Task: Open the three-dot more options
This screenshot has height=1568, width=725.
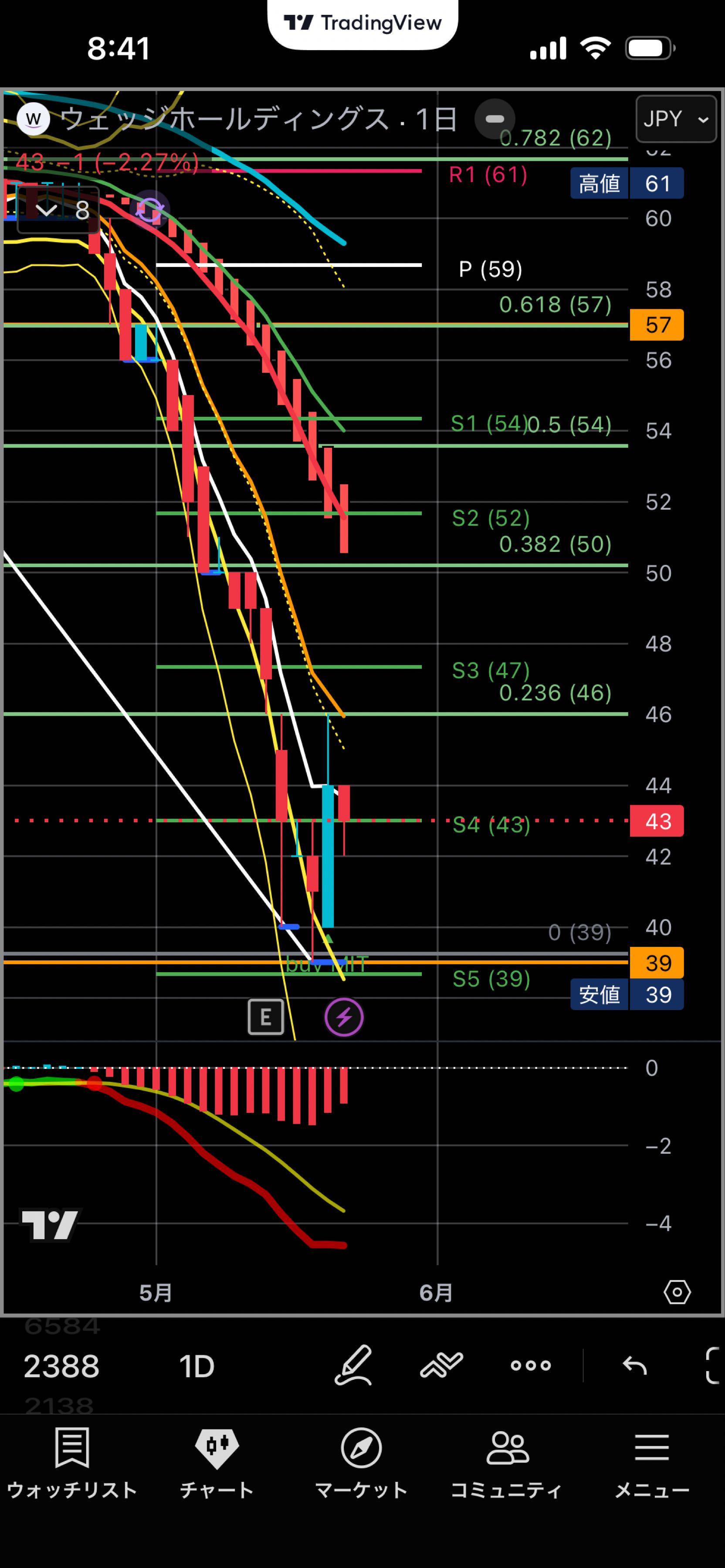Action: 531,1365
